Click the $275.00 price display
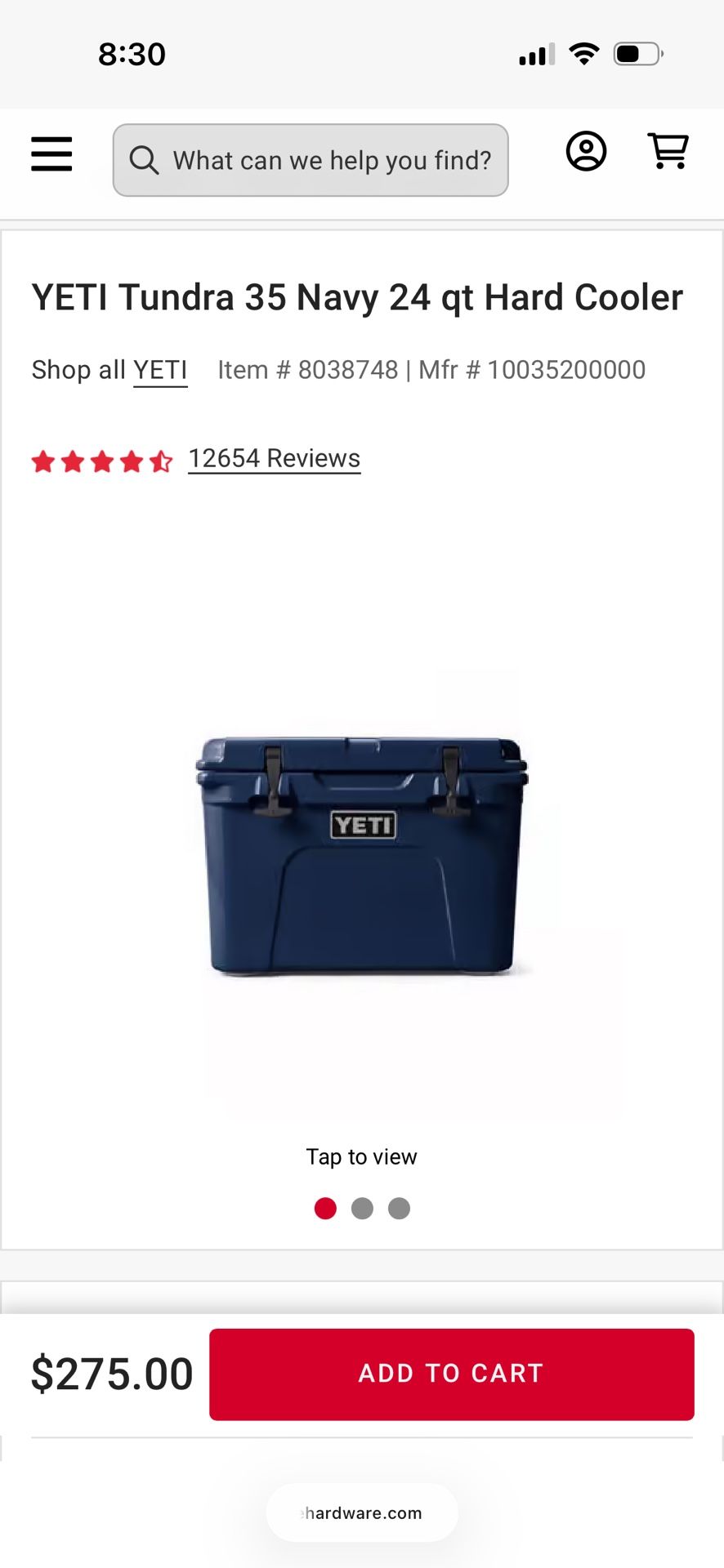This screenshot has width=724, height=1568. (113, 1374)
